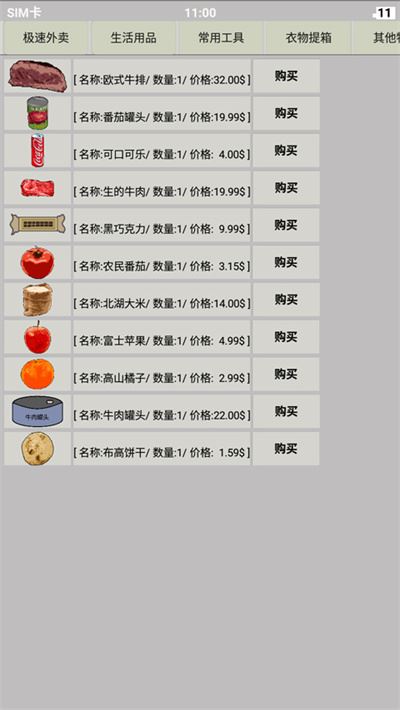
Task: Purchase the 可口可乐
Action: tap(286, 150)
